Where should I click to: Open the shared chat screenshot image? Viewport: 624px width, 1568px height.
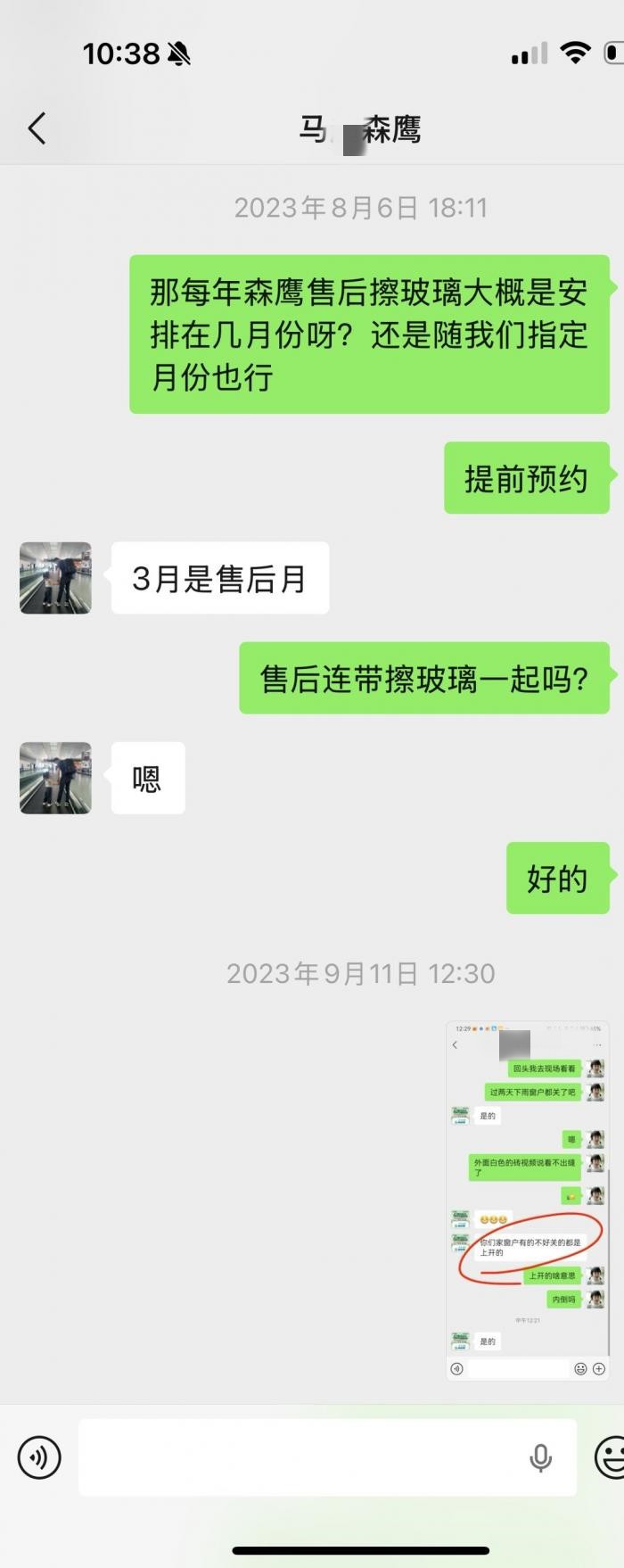(x=527, y=1201)
